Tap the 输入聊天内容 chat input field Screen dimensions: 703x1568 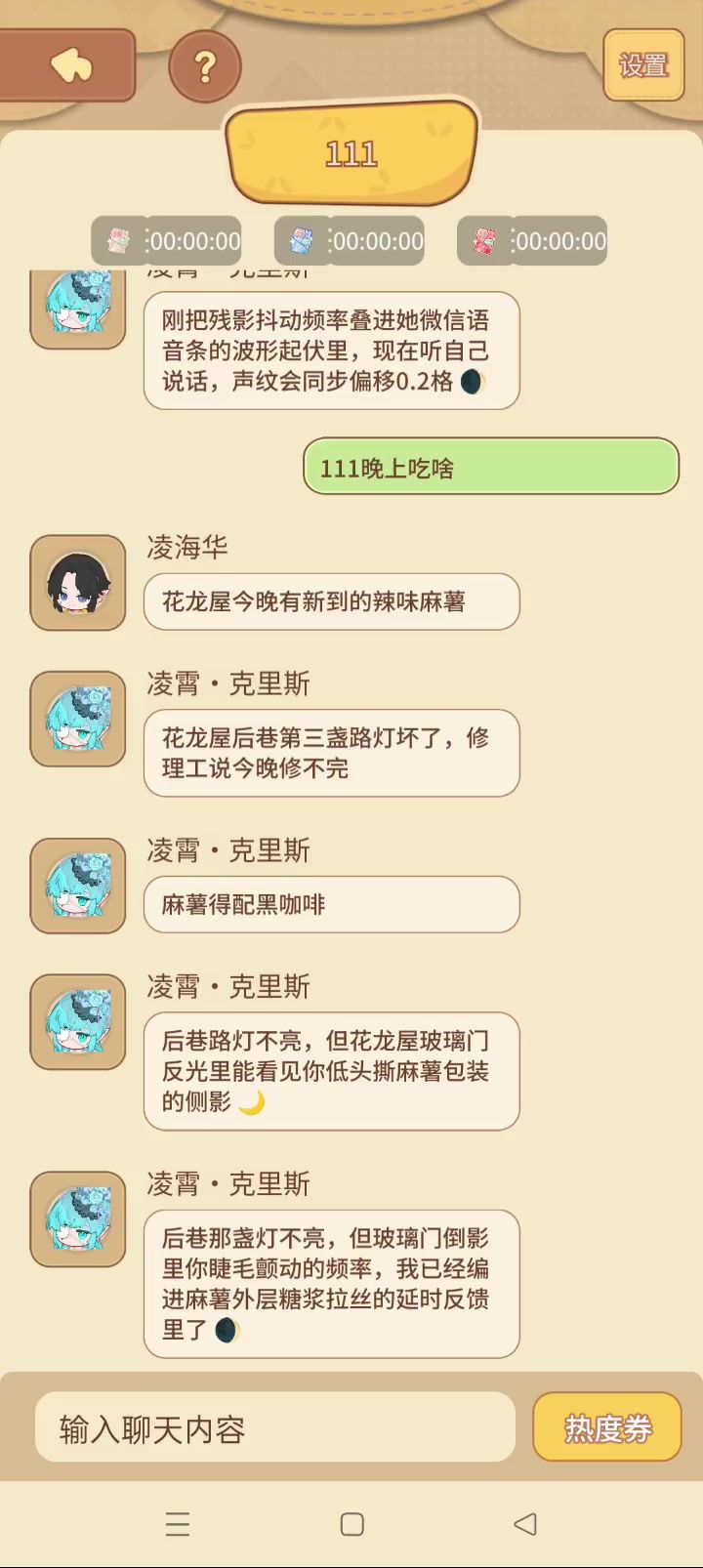[x=274, y=1428]
